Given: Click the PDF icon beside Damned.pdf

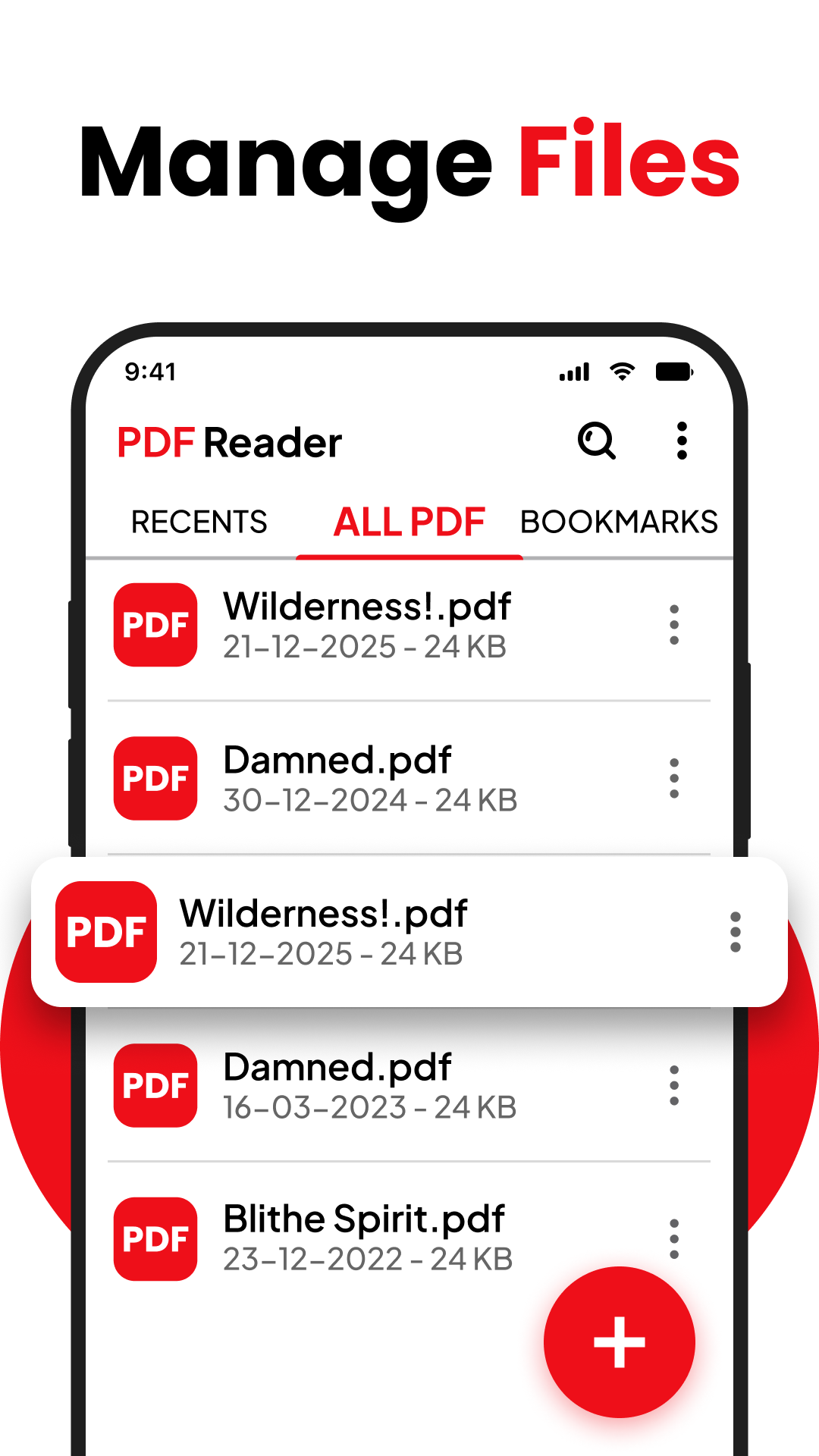Looking at the screenshot, I should click(x=155, y=780).
